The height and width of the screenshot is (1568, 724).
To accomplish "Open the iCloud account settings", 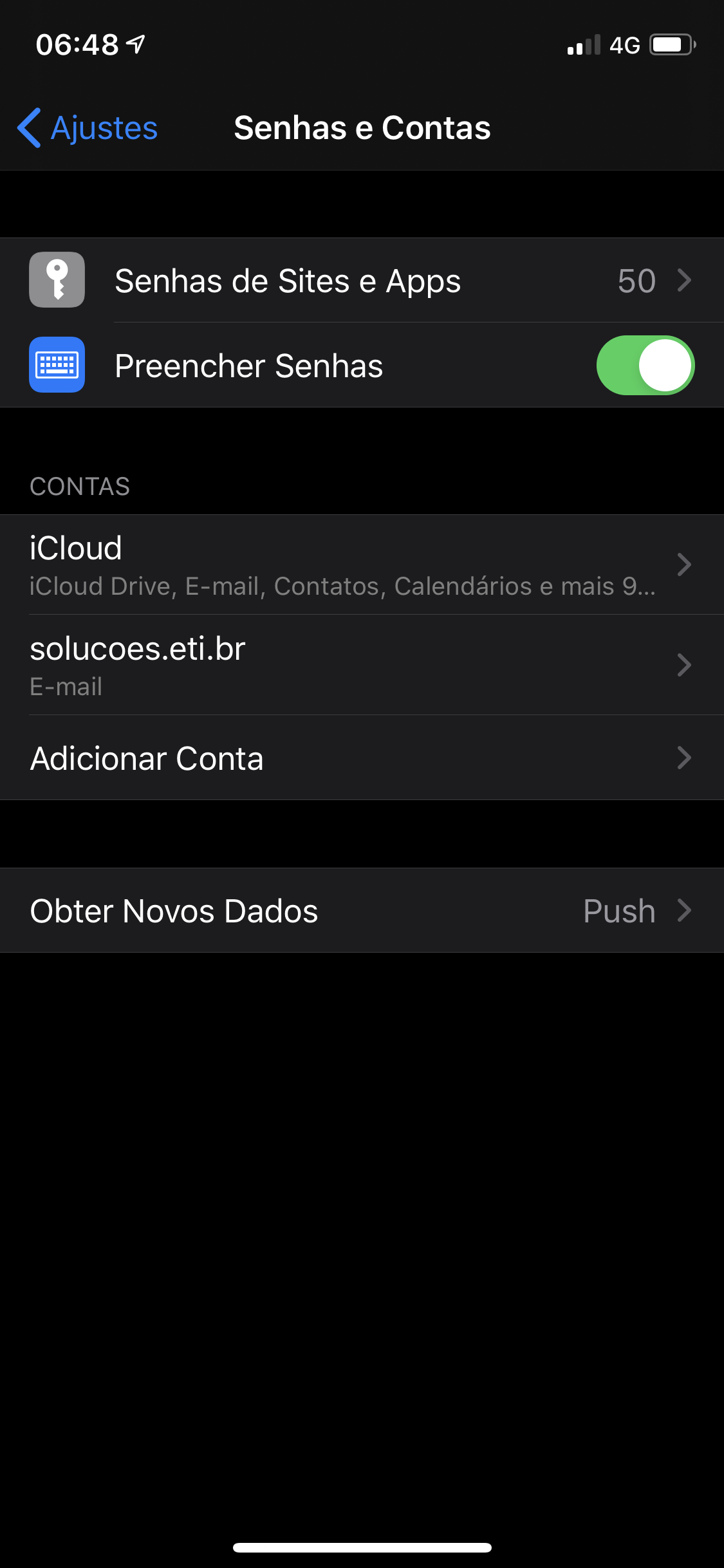I will pos(362,565).
